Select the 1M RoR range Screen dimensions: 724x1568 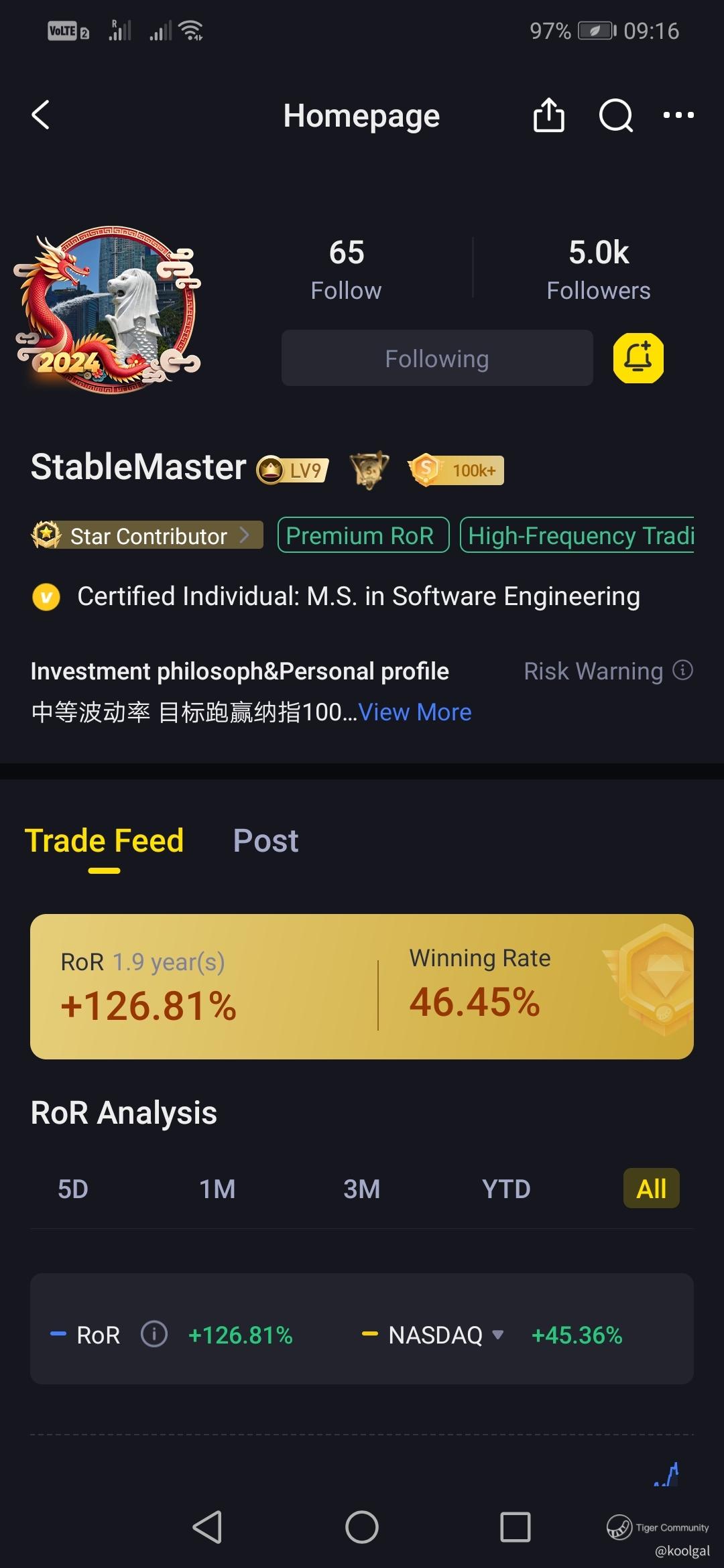click(x=217, y=1189)
